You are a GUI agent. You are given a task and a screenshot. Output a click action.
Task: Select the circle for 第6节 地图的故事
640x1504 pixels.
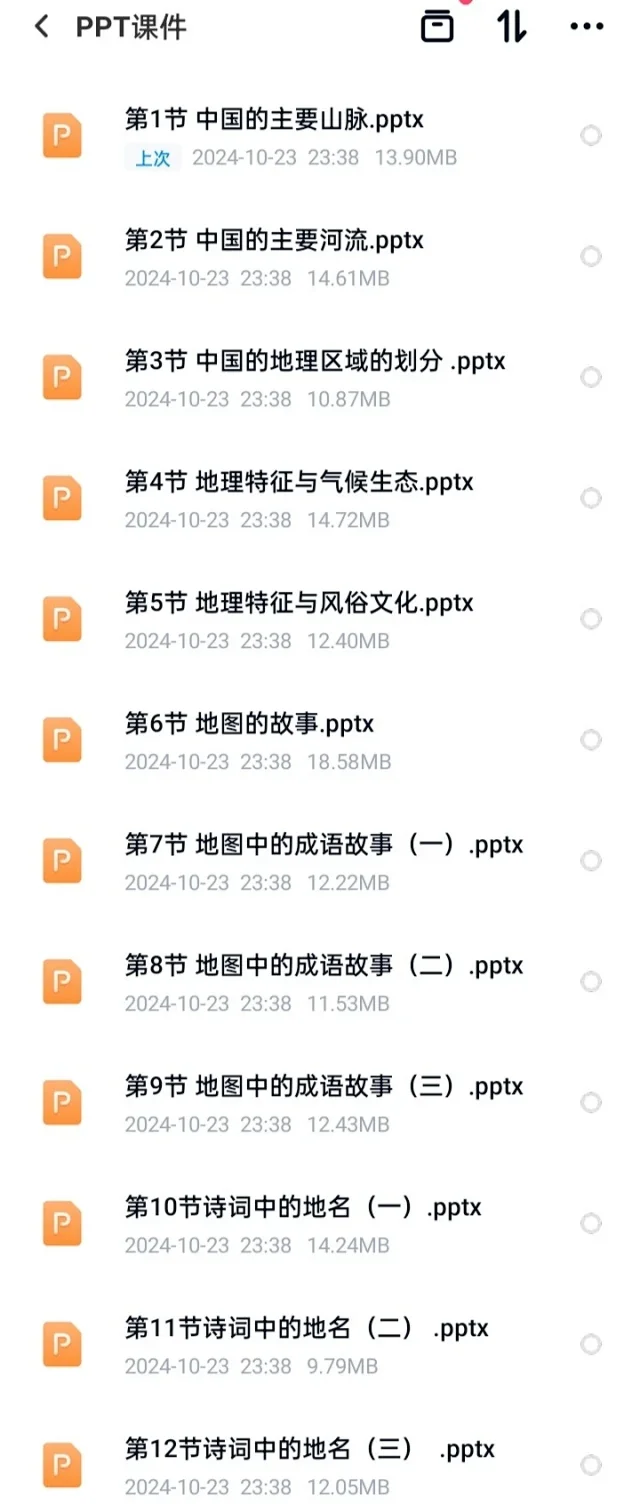click(x=591, y=740)
